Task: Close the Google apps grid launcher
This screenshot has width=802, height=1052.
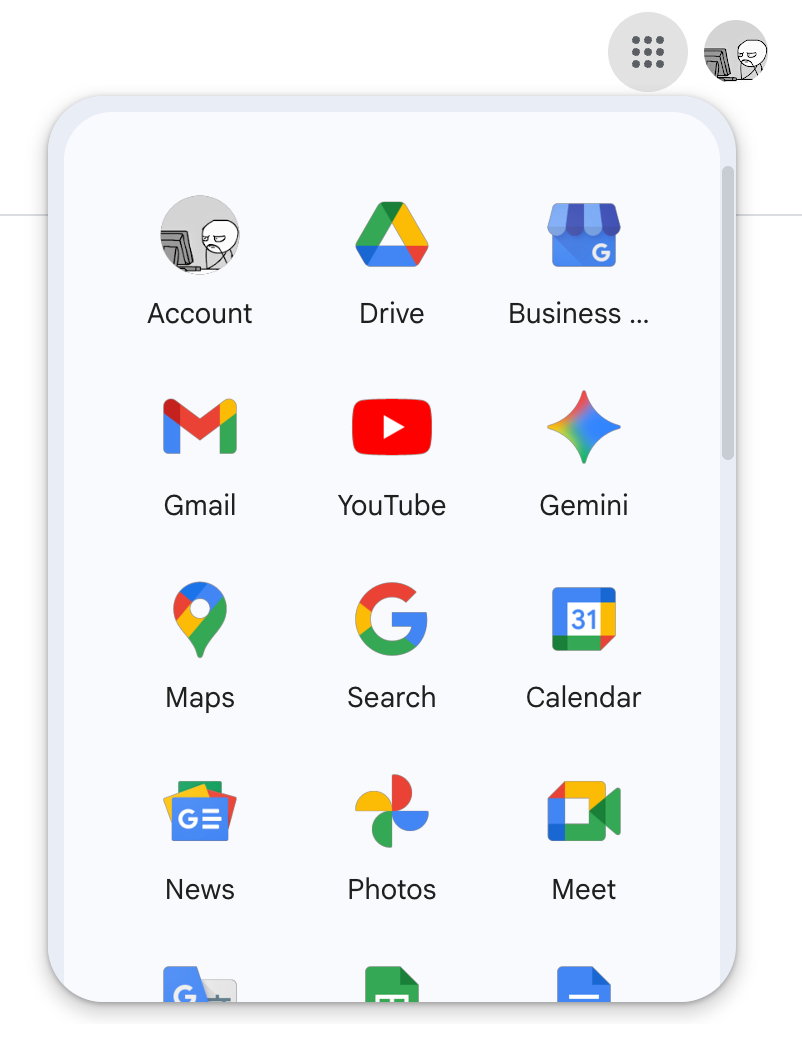Action: coord(647,51)
